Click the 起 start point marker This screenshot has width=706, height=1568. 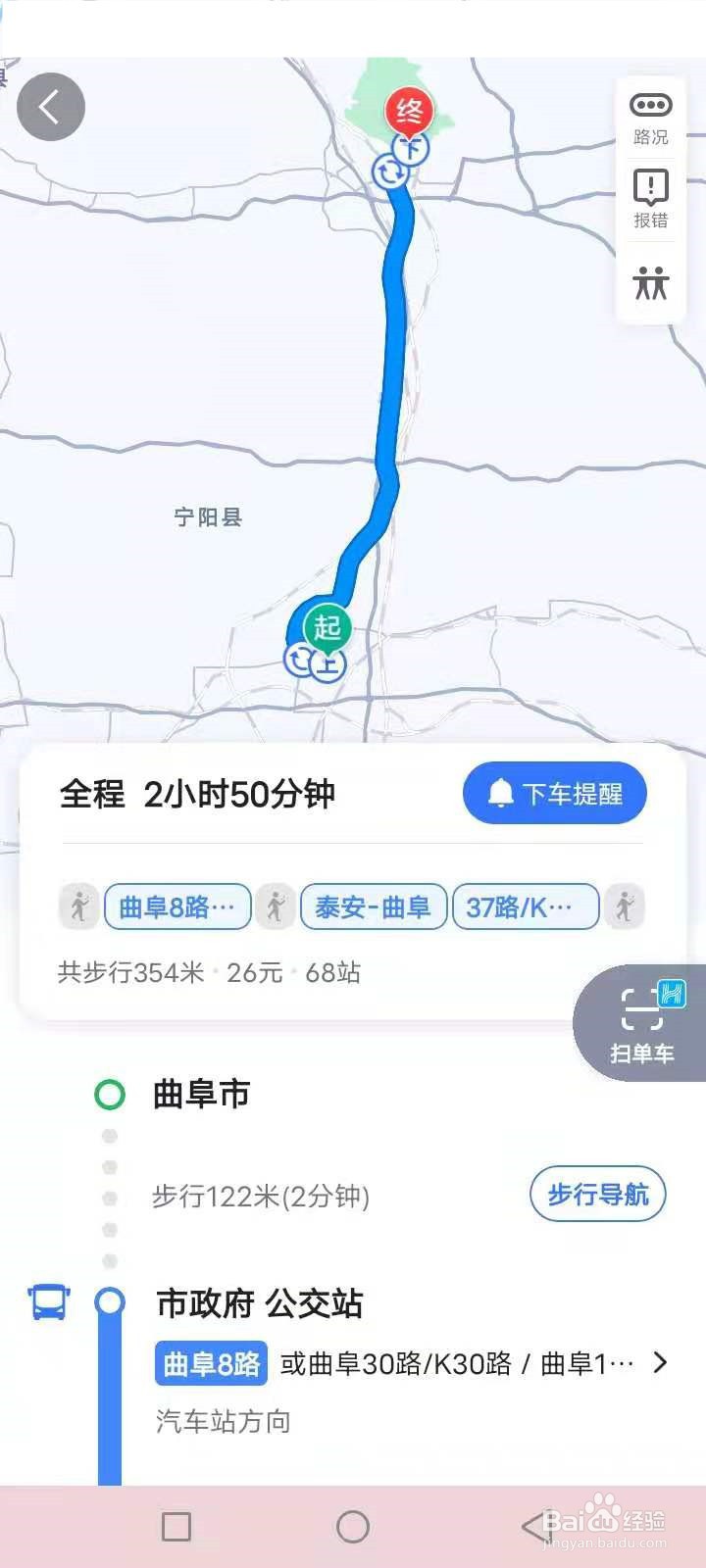tap(328, 630)
